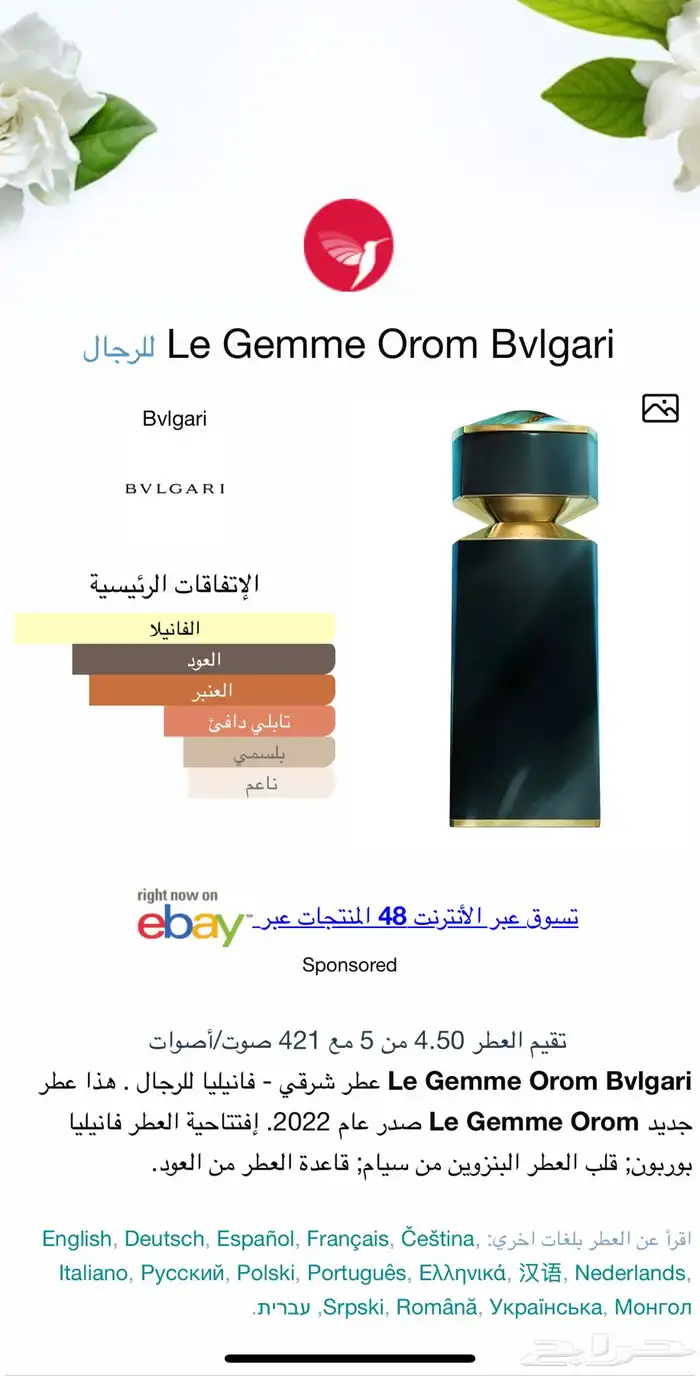Read this page in English
Image resolution: width=700 pixels, height=1376 pixels.
tap(77, 1239)
